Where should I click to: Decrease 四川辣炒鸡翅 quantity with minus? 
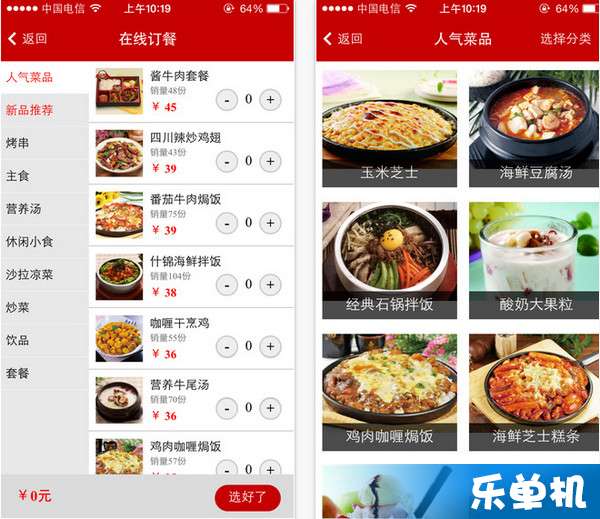coord(227,161)
